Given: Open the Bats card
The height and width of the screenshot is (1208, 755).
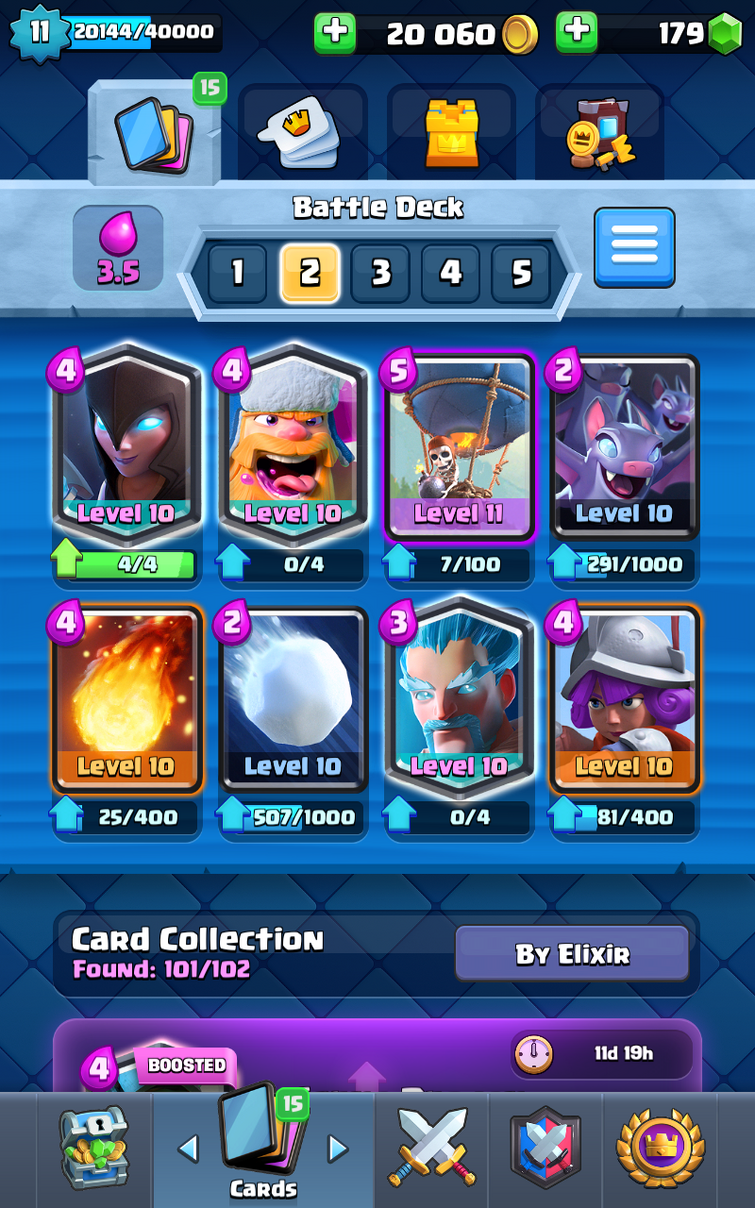Looking at the screenshot, I should (624, 446).
